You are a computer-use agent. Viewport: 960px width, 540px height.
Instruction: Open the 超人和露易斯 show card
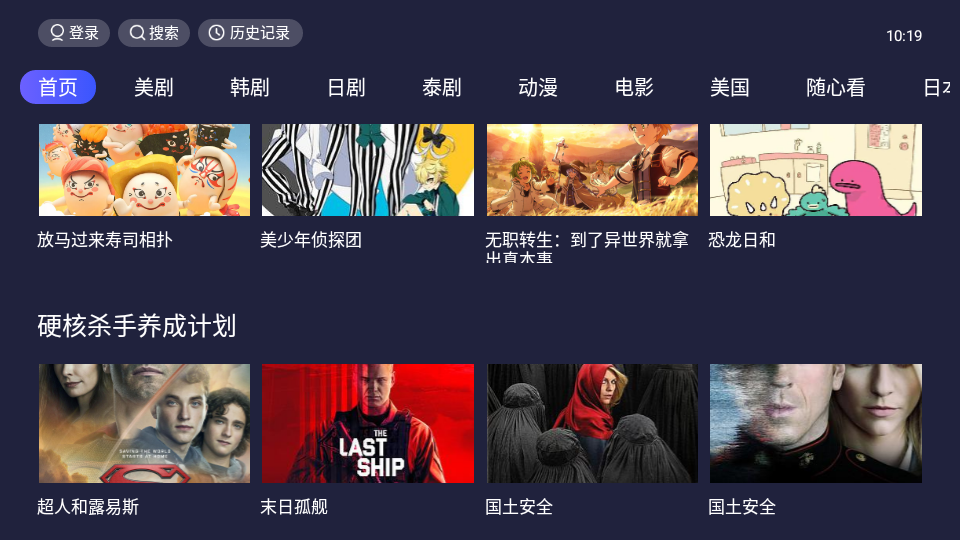coord(144,423)
